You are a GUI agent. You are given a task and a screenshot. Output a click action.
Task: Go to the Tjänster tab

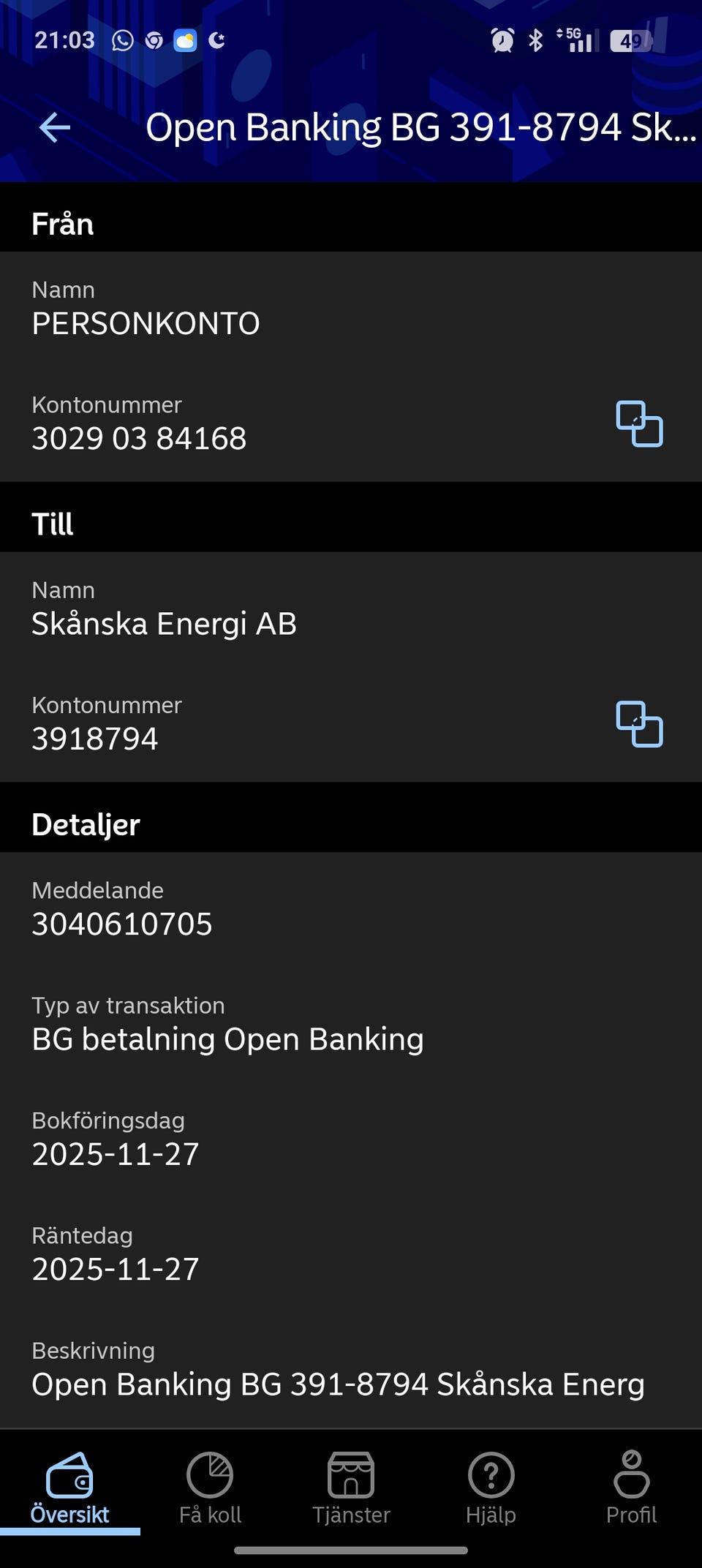[x=351, y=1489]
